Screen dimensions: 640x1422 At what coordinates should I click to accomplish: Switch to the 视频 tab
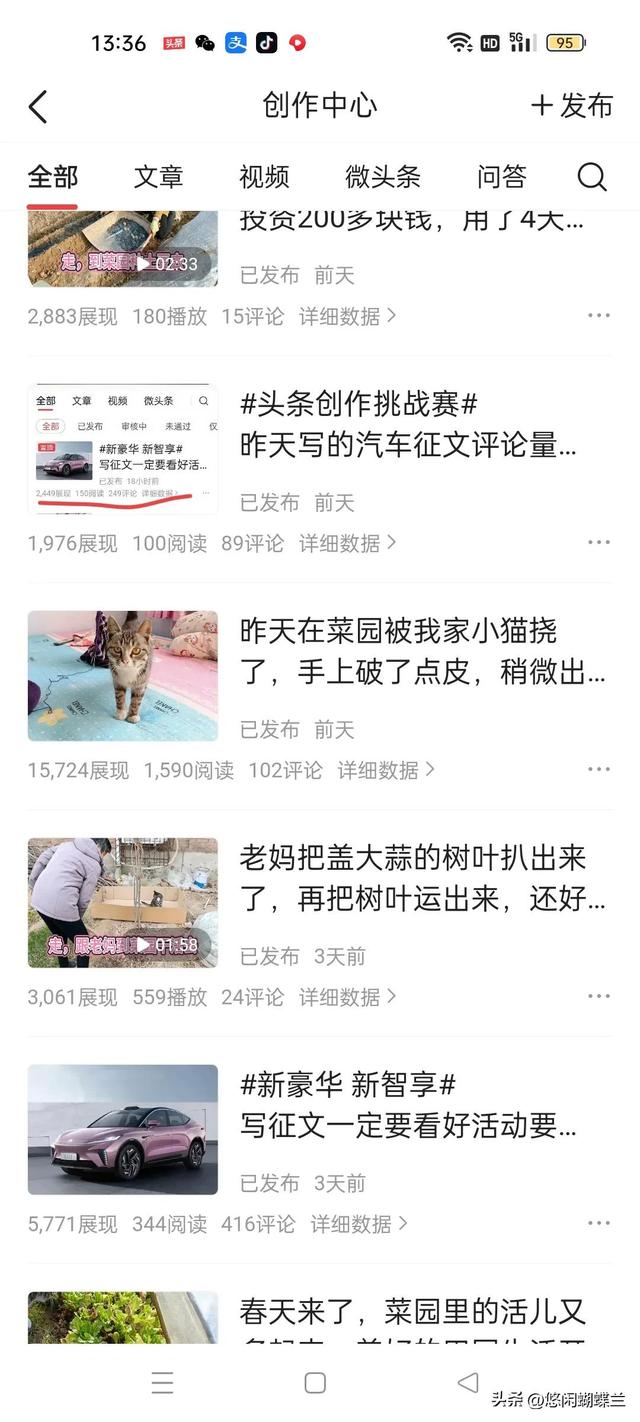[264, 177]
